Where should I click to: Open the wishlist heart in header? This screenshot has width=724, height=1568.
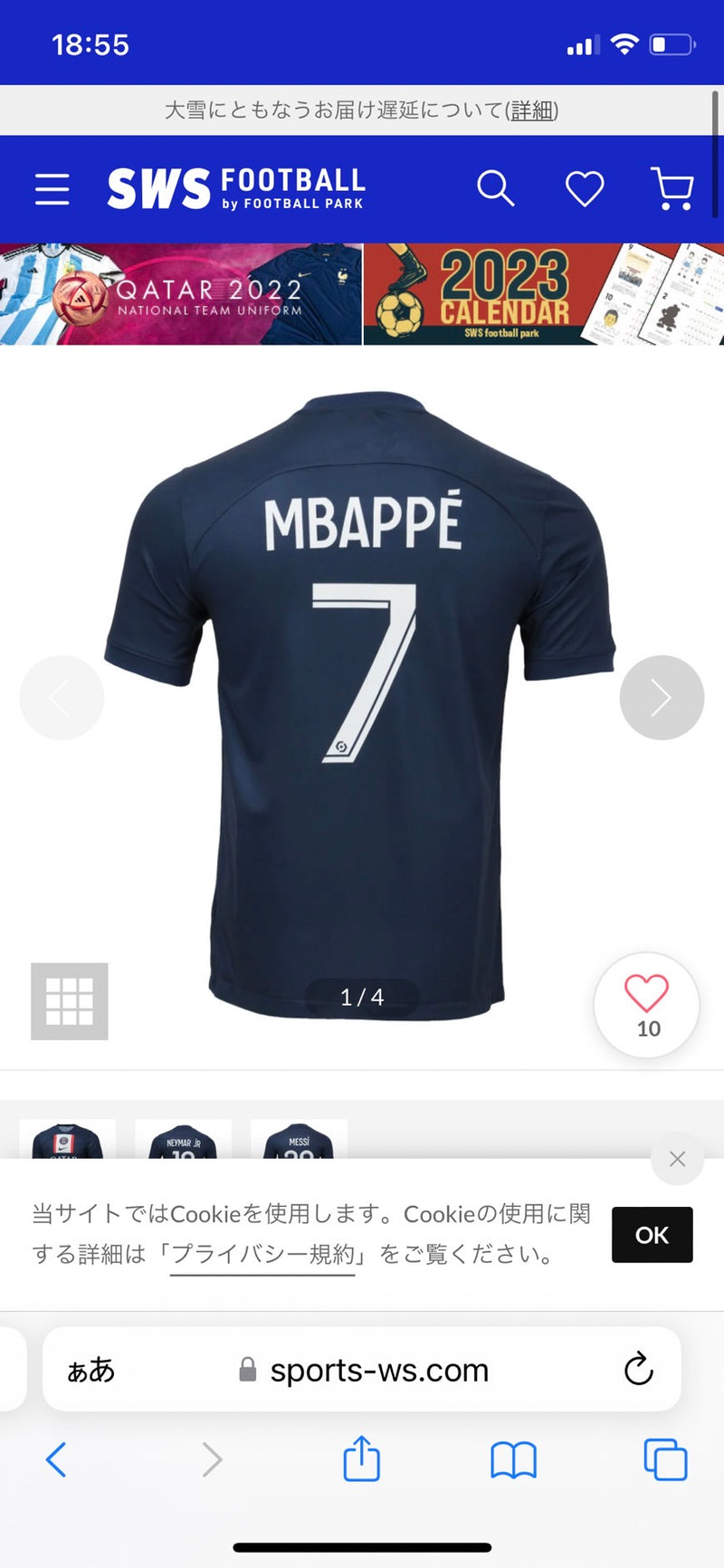tap(585, 189)
